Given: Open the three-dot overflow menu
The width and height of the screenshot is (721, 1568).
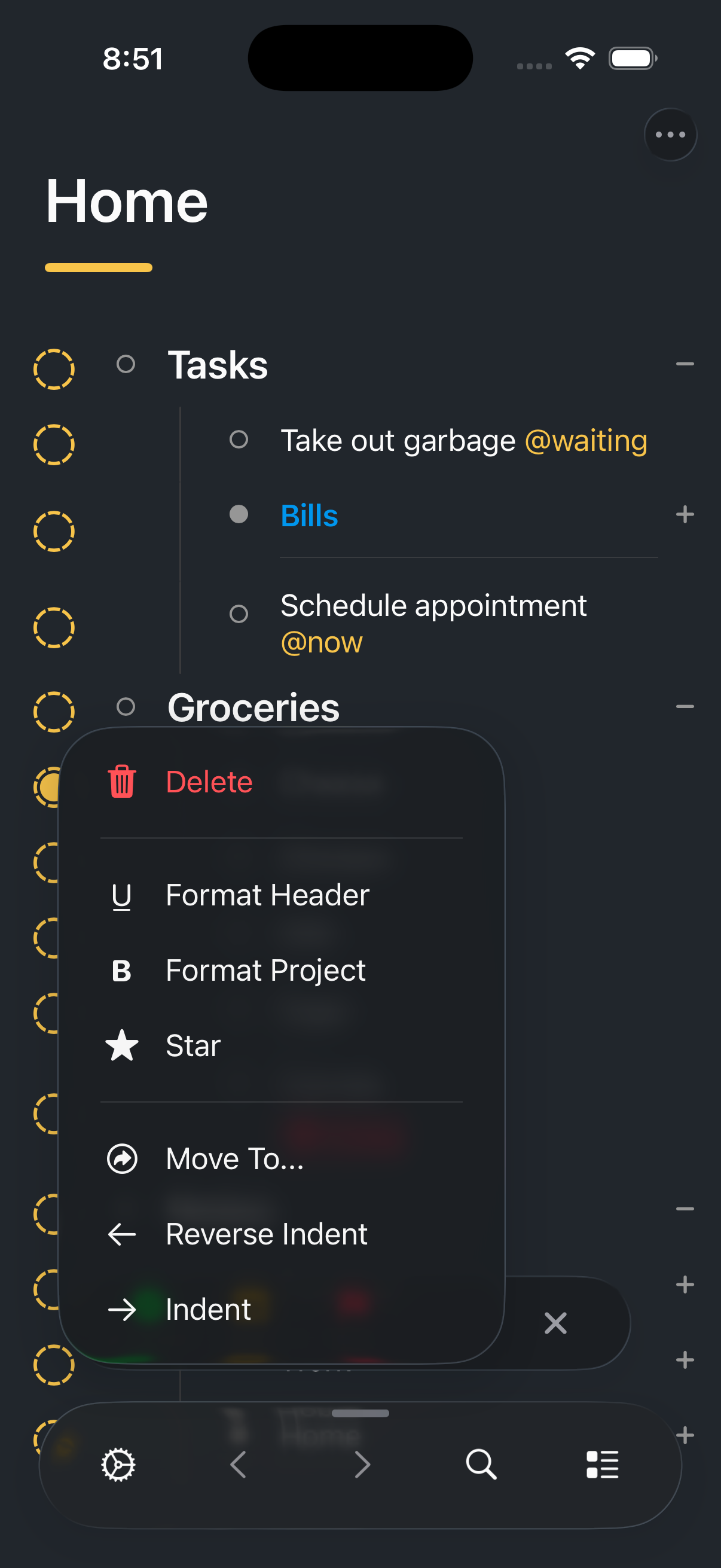Looking at the screenshot, I should pyautogui.click(x=670, y=135).
